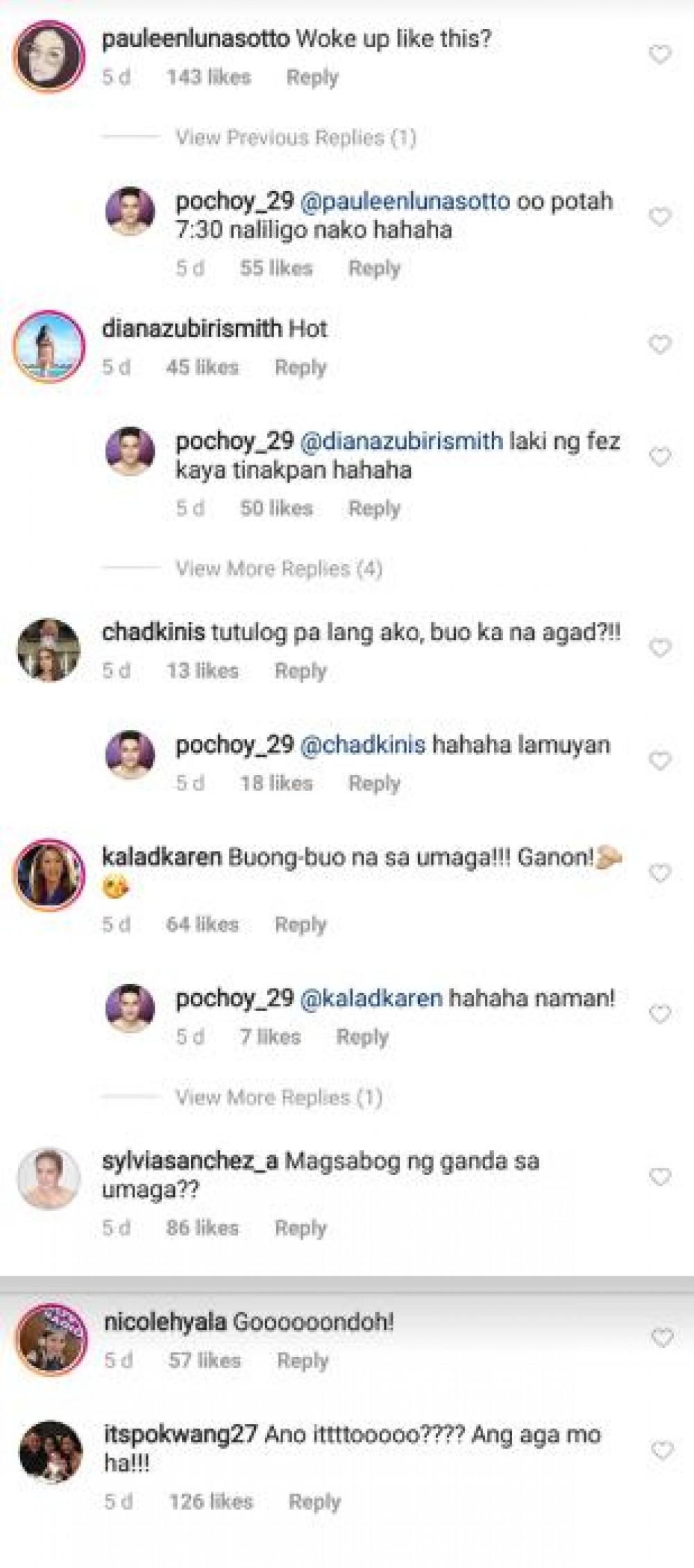The image size is (694, 1568).
Task: Like pauleenlunasotto's comment
Action: tap(660, 54)
